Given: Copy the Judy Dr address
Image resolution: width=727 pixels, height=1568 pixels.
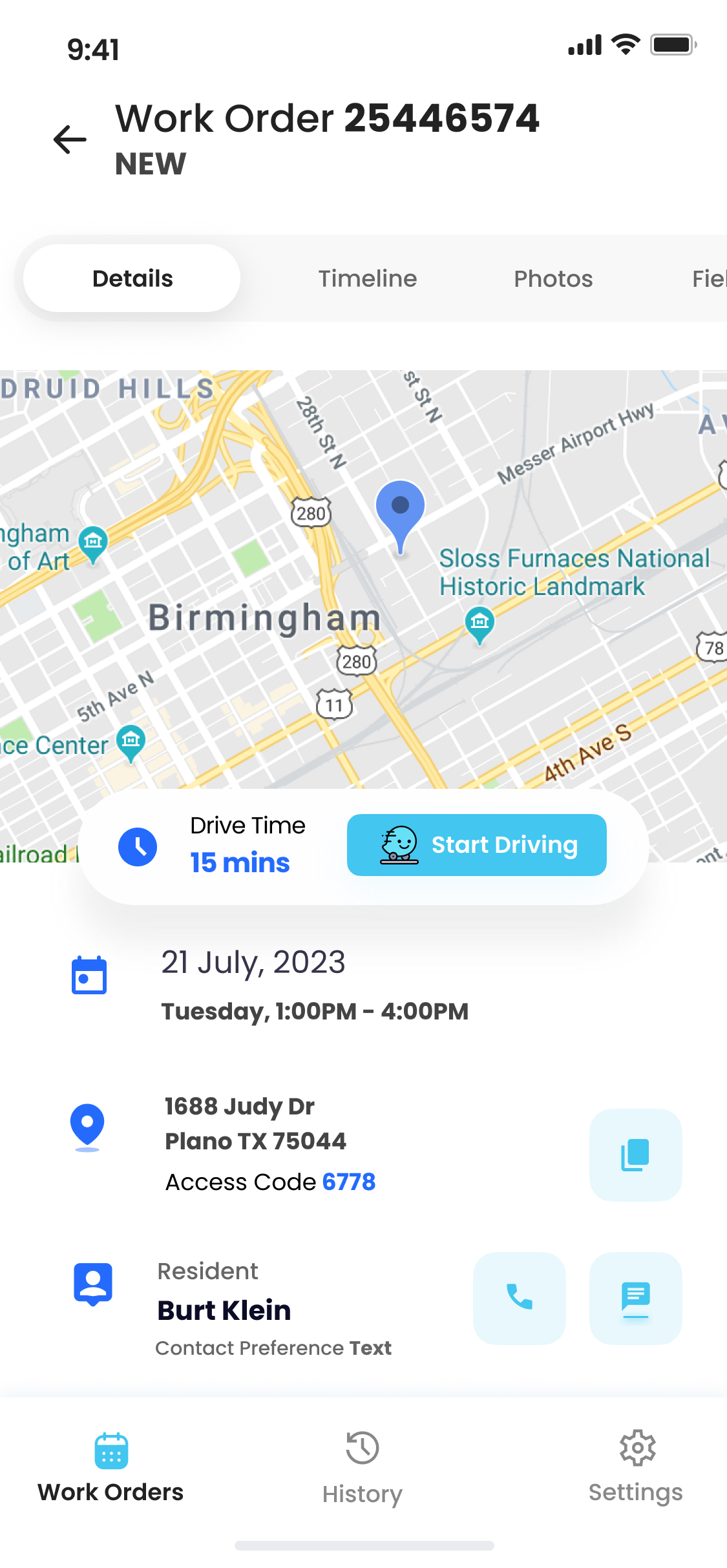Looking at the screenshot, I should (x=635, y=1155).
